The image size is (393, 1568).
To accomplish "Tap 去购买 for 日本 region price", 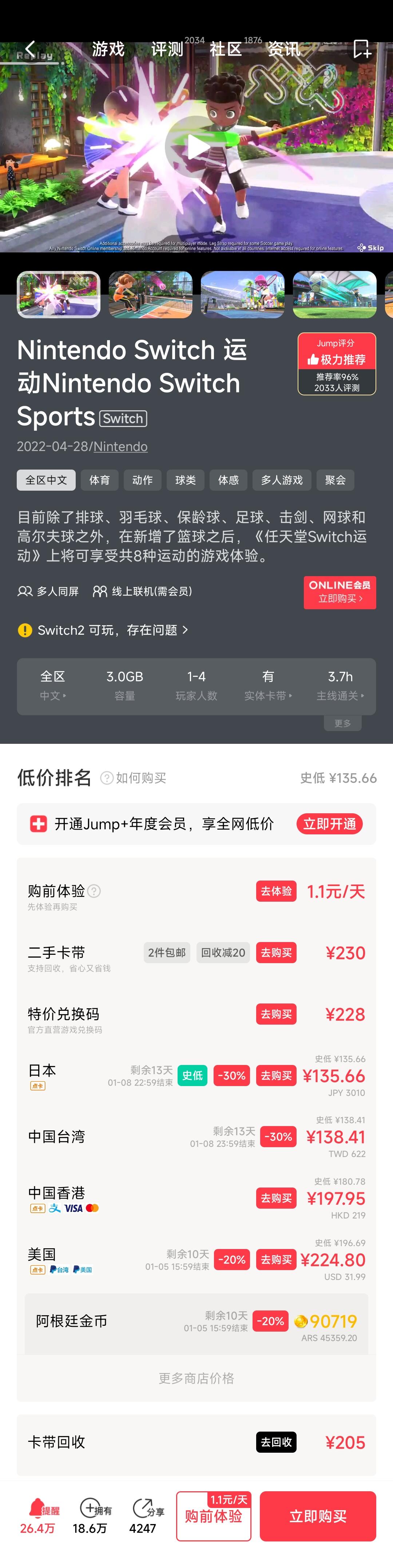I will [x=276, y=1076].
